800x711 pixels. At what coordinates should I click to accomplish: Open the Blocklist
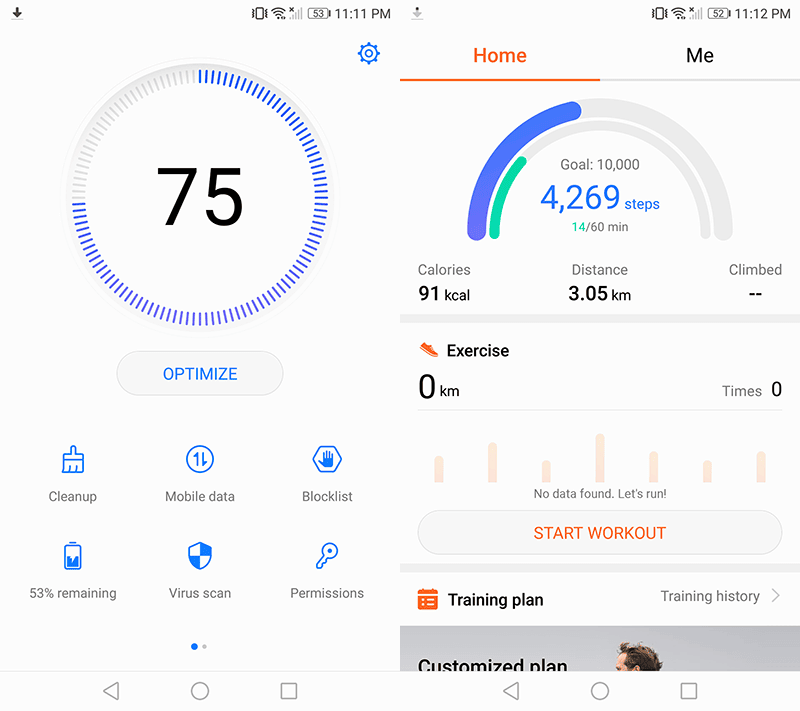click(x=327, y=474)
